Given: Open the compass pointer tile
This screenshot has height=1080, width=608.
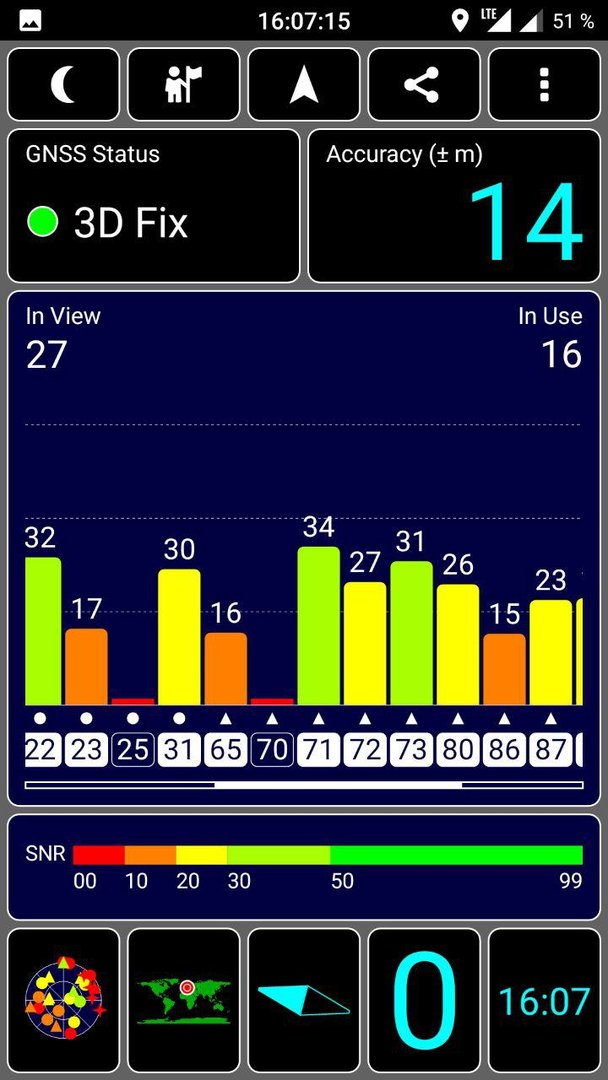Looking at the screenshot, I should tap(304, 1001).
